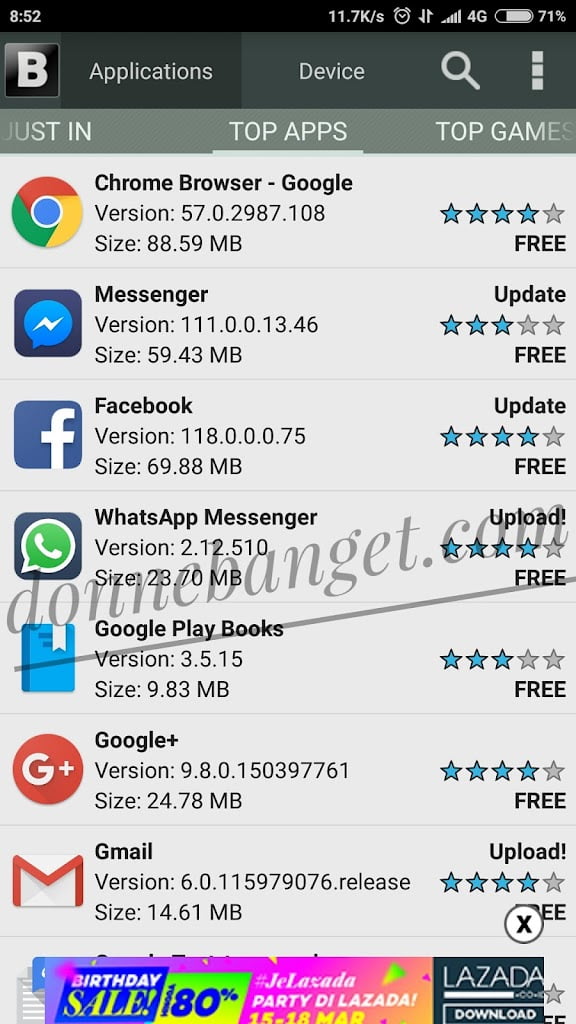Select the Applications section
This screenshot has width=576, height=1024.
(151, 71)
